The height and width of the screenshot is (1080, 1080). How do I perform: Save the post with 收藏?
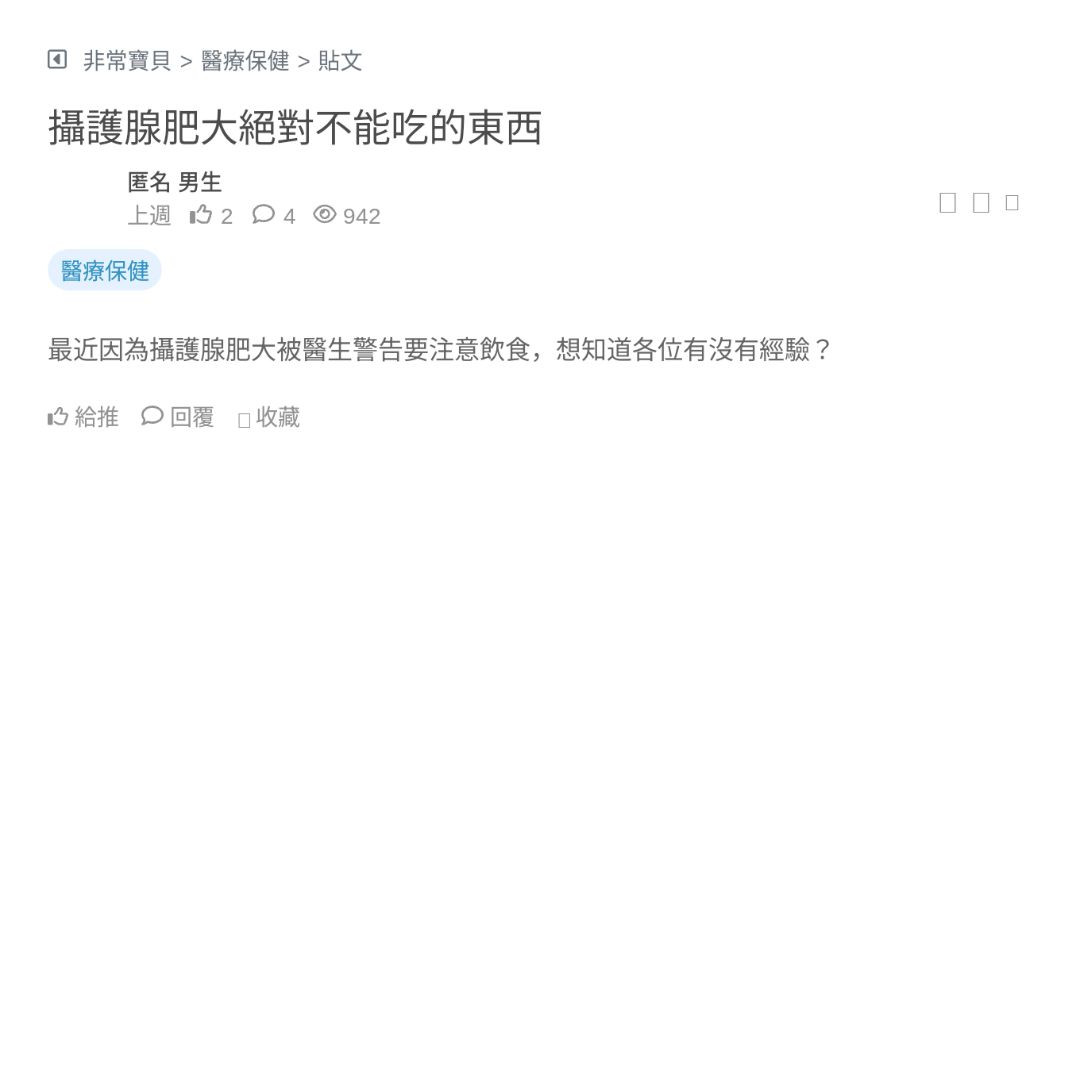[269, 418]
